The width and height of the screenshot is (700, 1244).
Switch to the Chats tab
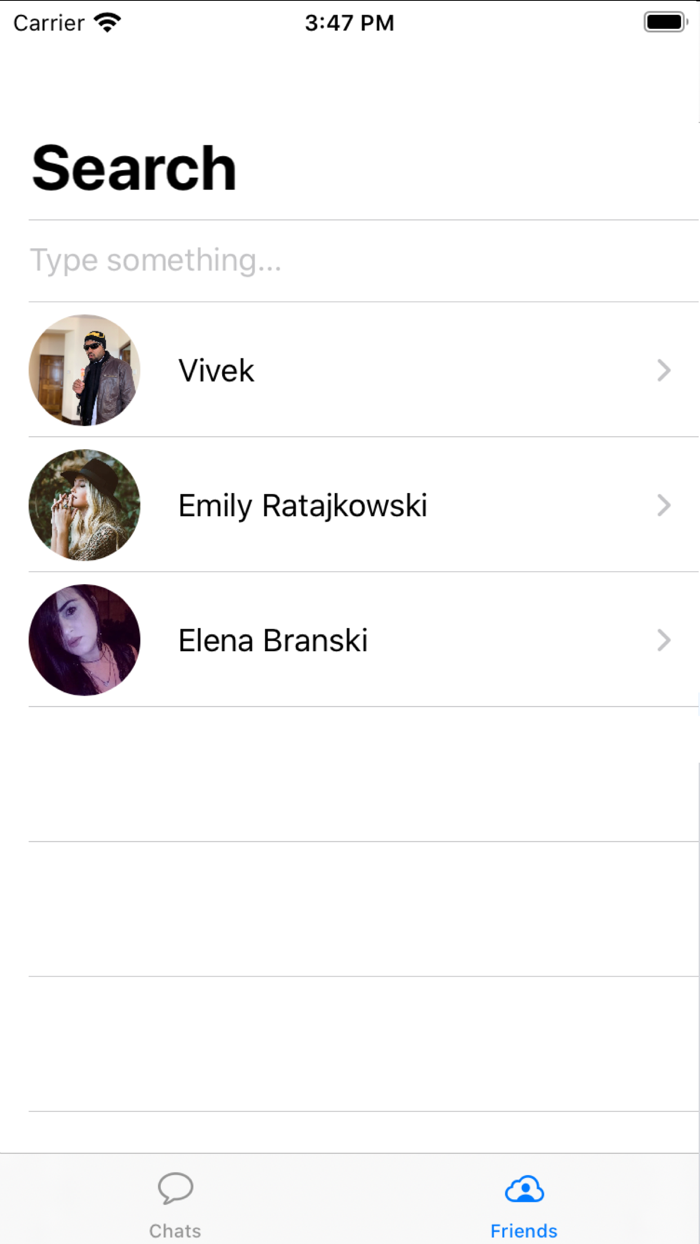(x=175, y=1203)
